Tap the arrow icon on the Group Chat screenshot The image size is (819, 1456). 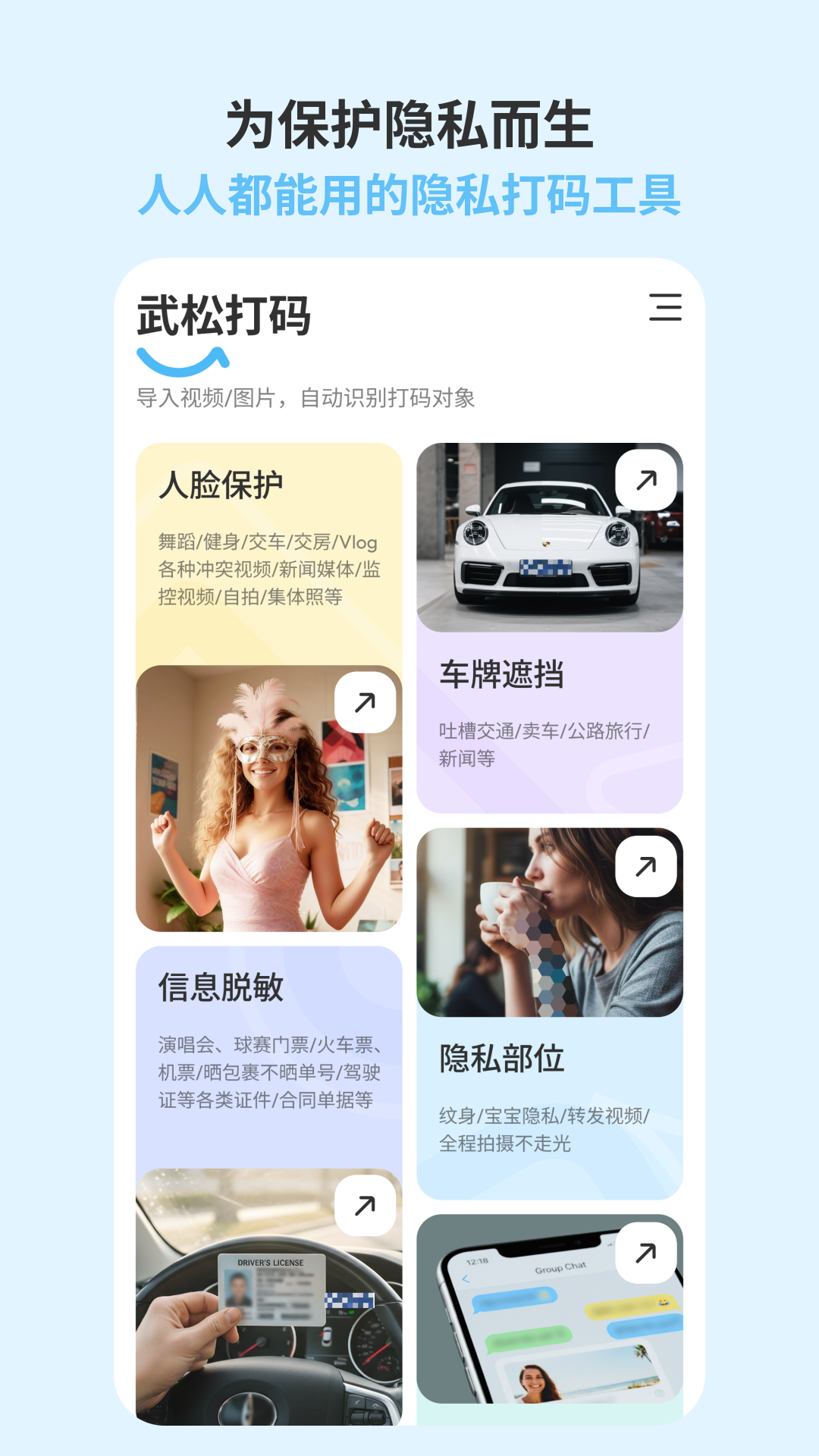(x=645, y=1254)
